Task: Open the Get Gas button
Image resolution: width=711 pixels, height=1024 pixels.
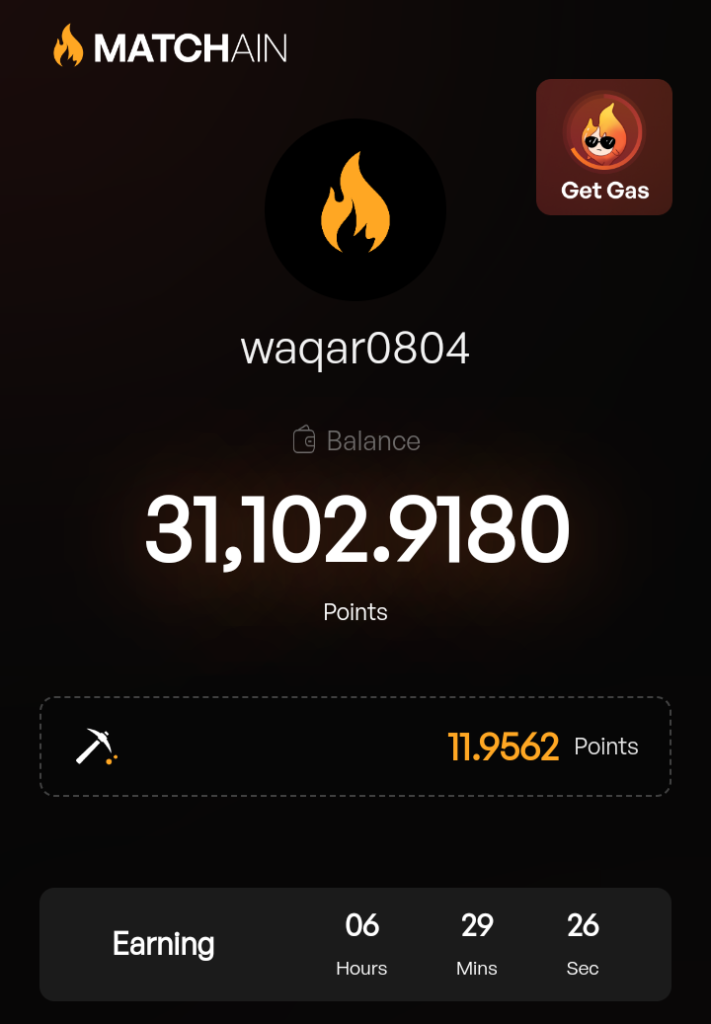Action: (604, 147)
